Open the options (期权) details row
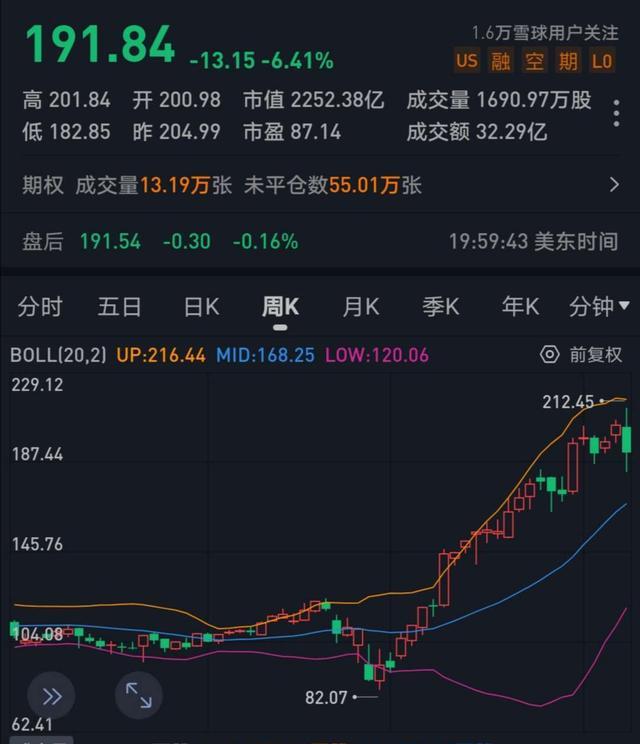Viewport: 640px width, 744px height. (x=320, y=184)
